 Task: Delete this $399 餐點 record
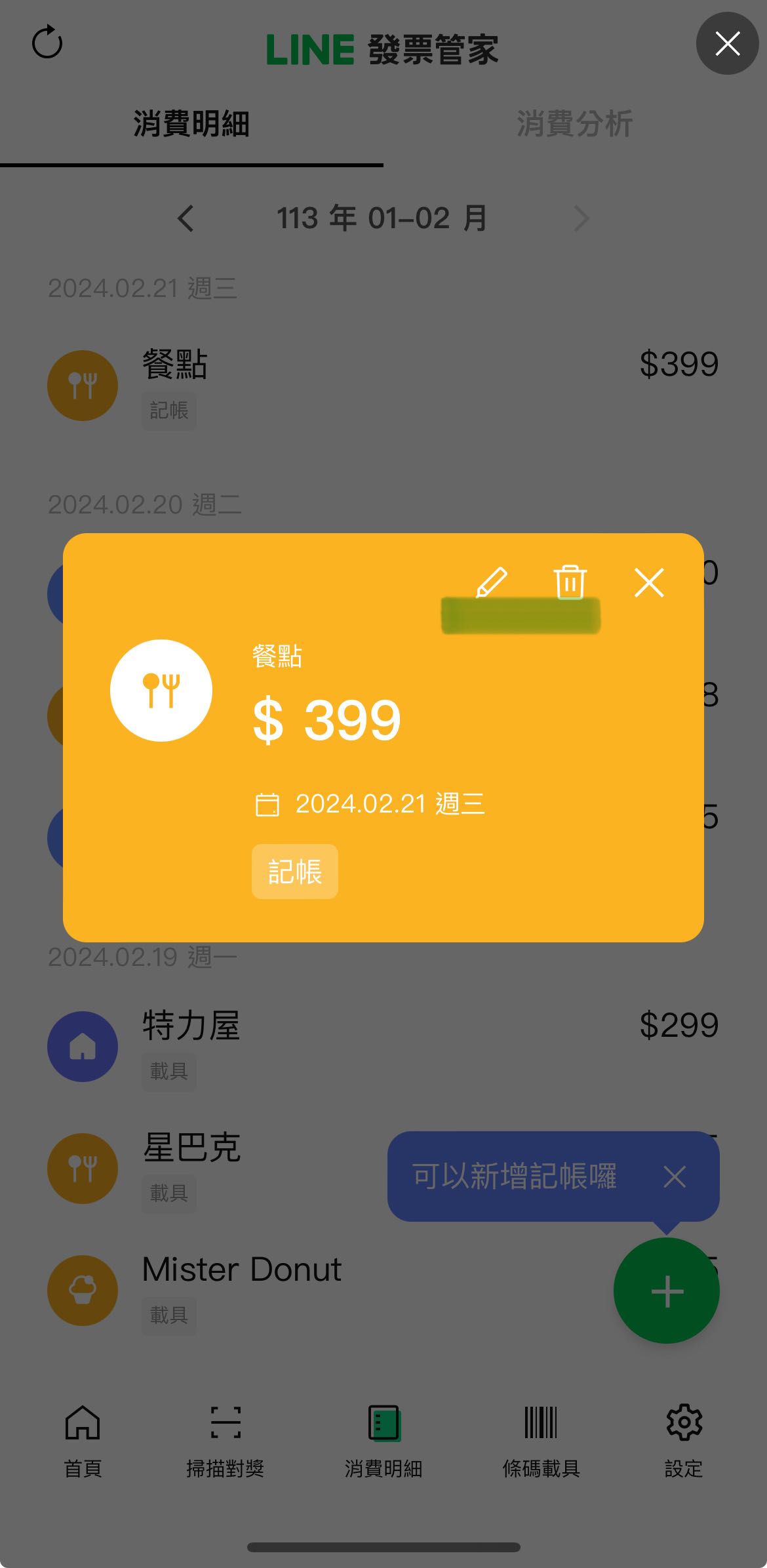(570, 582)
